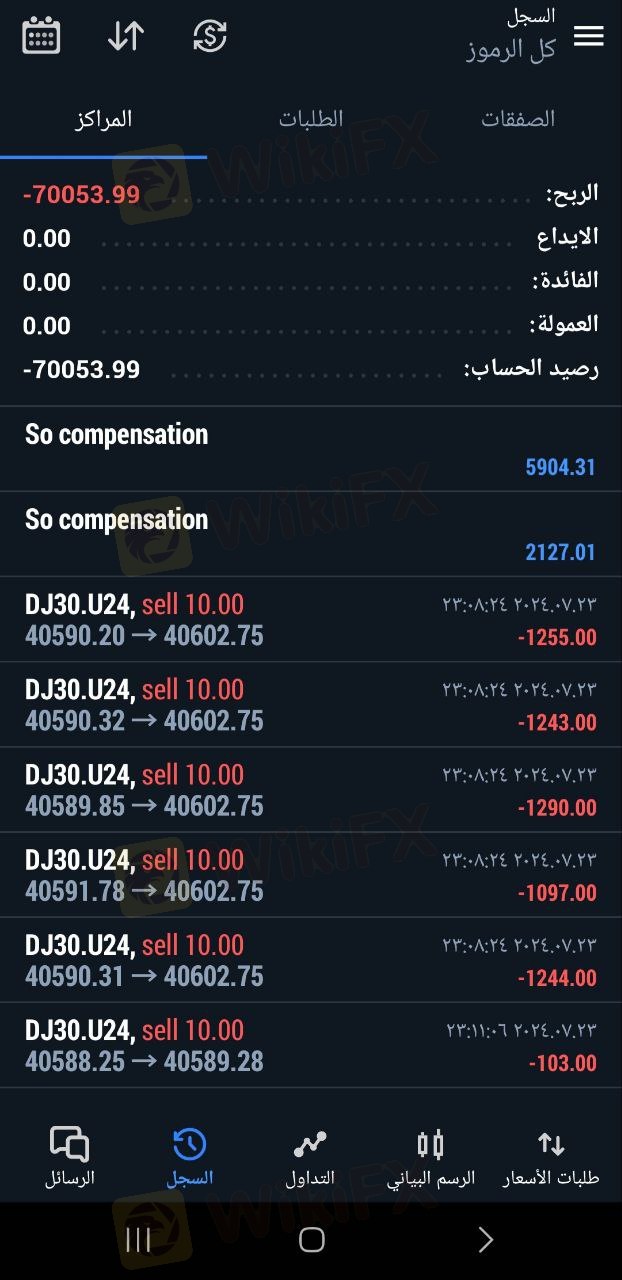The image size is (622, 1280).
Task: Open the So compensation entry of 2127.01
Action: click(x=311, y=534)
